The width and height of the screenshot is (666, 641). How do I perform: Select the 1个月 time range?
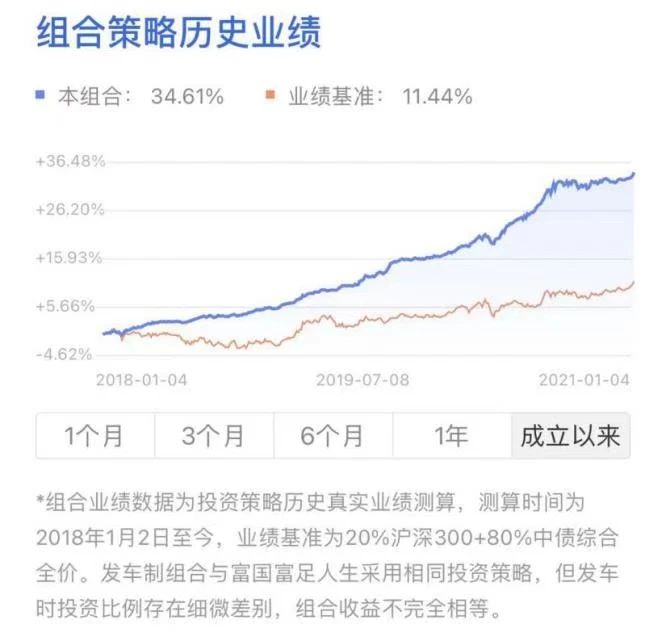(x=95, y=436)
